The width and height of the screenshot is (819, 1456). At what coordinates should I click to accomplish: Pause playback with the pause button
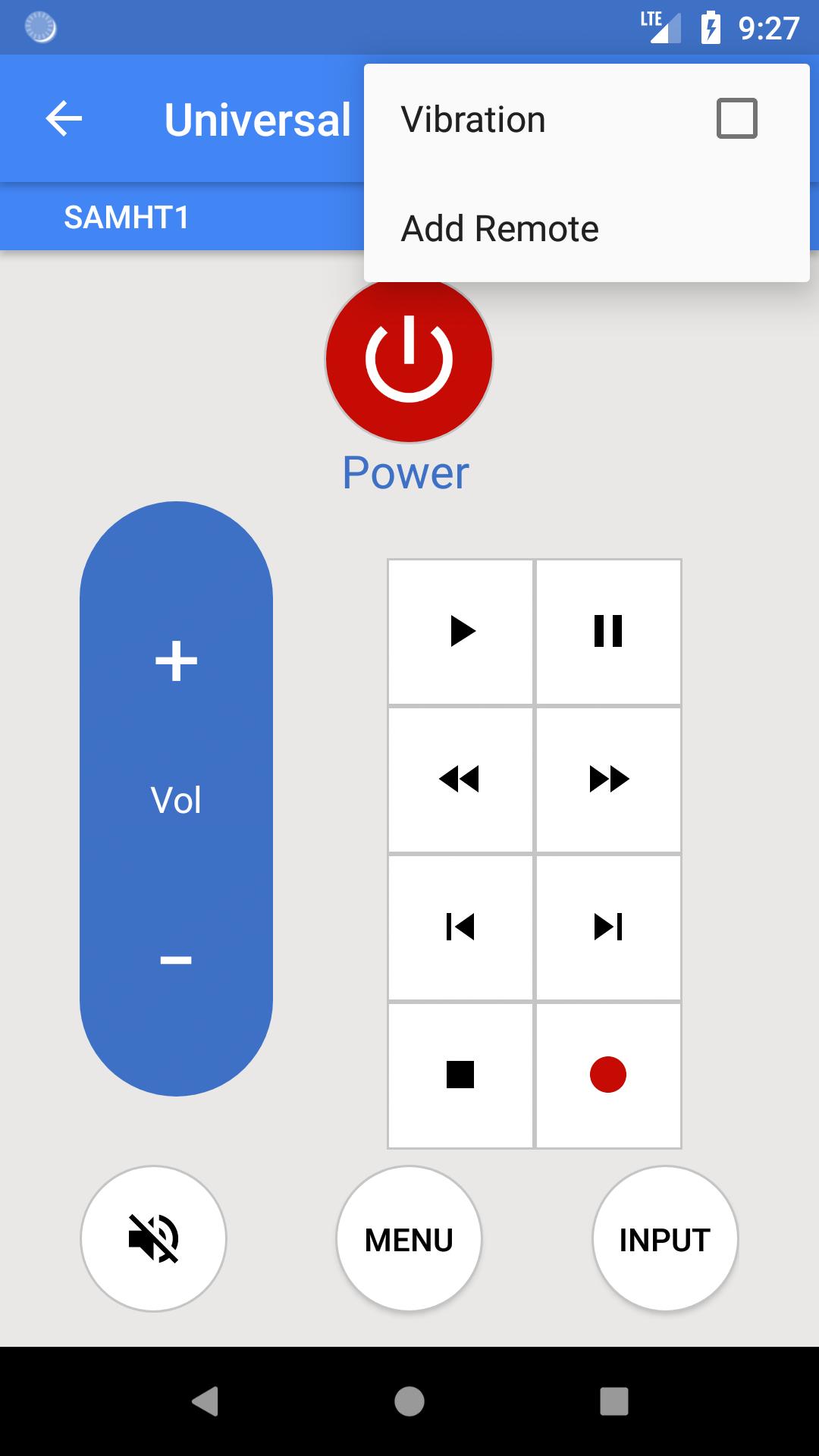(x=608, y=631)
